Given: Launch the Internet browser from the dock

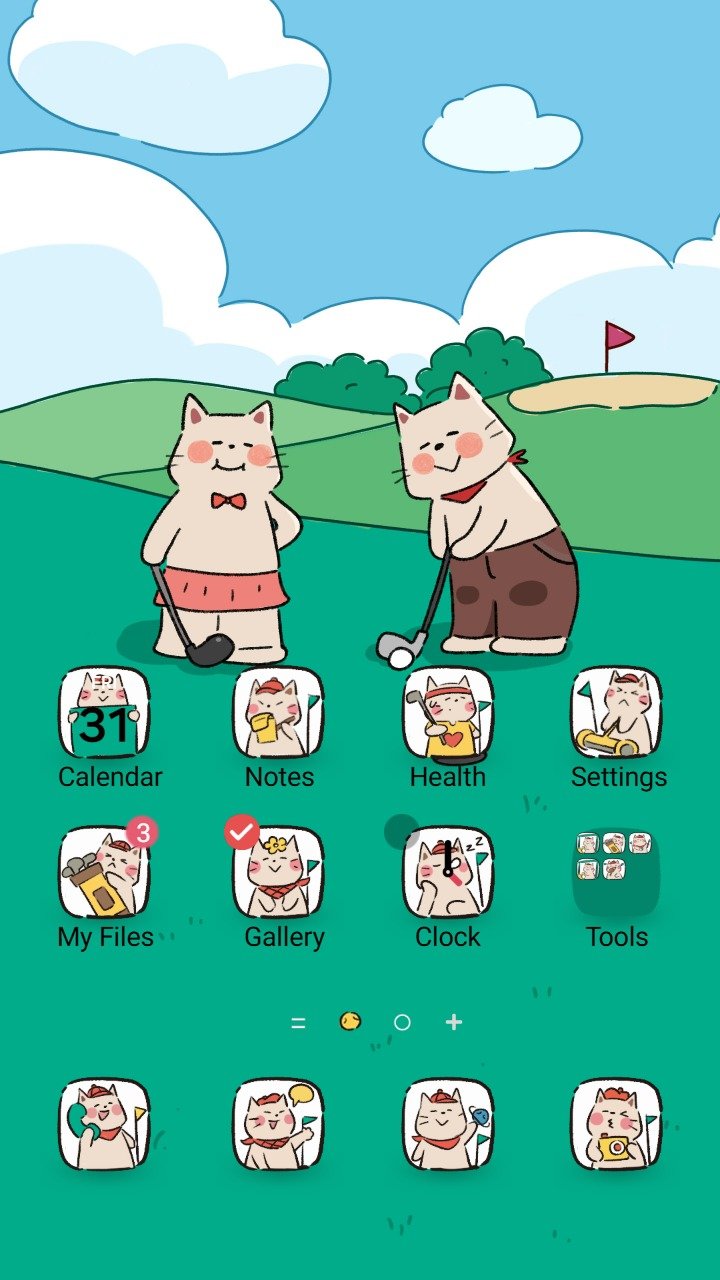Looking at the screenshot, I should pyautogui.click(x=448, y=1124).
